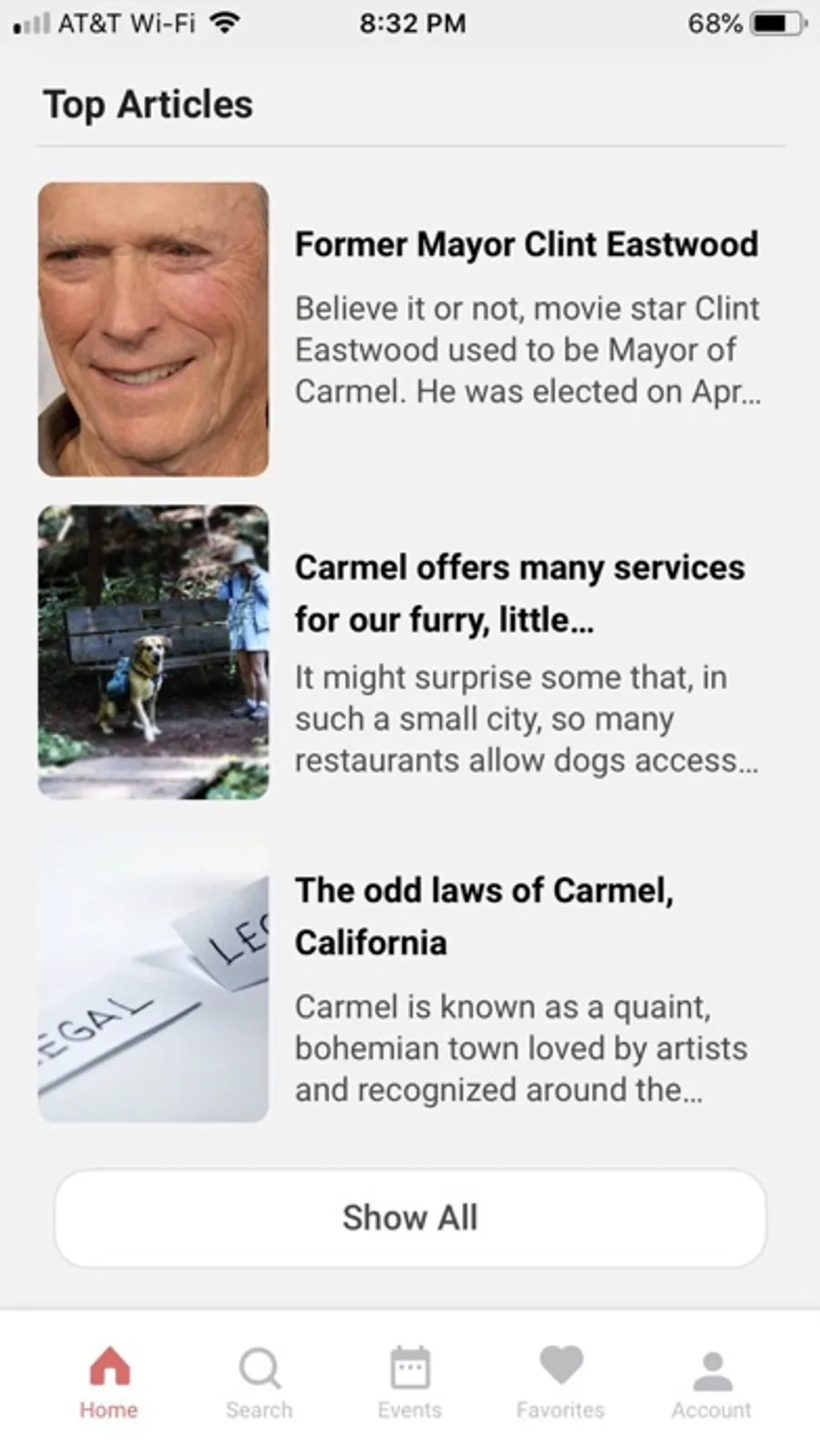This screenshot has width=820, height=1456.
Task: Tap Show All to view all articles
Action: 410,1217
